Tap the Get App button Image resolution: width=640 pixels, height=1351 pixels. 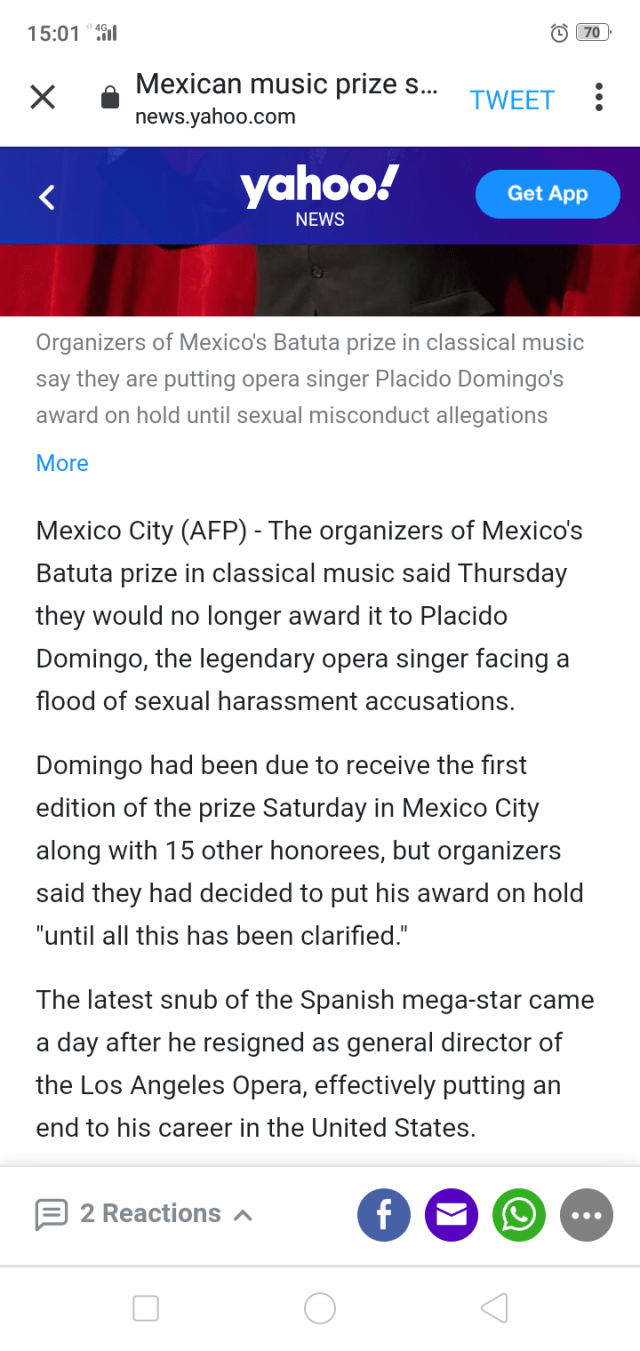pos(546,194)
